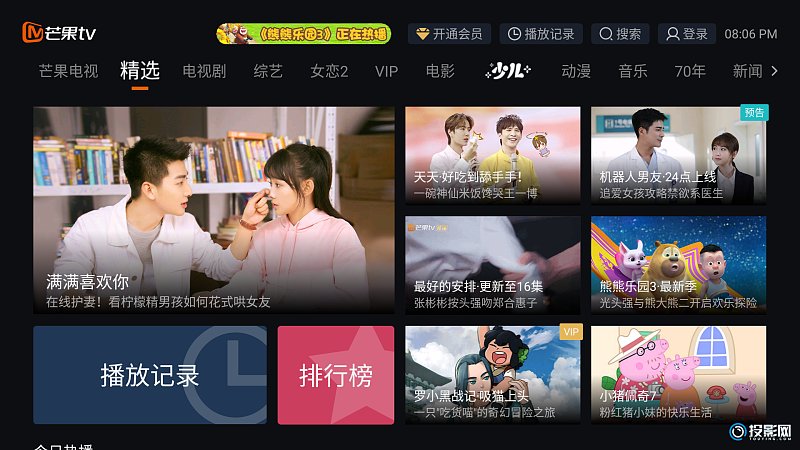Image resolution: width=800 pixels, height=450 pixels.
Task: Switch to the 电影 tab
Action: [440, 71]
